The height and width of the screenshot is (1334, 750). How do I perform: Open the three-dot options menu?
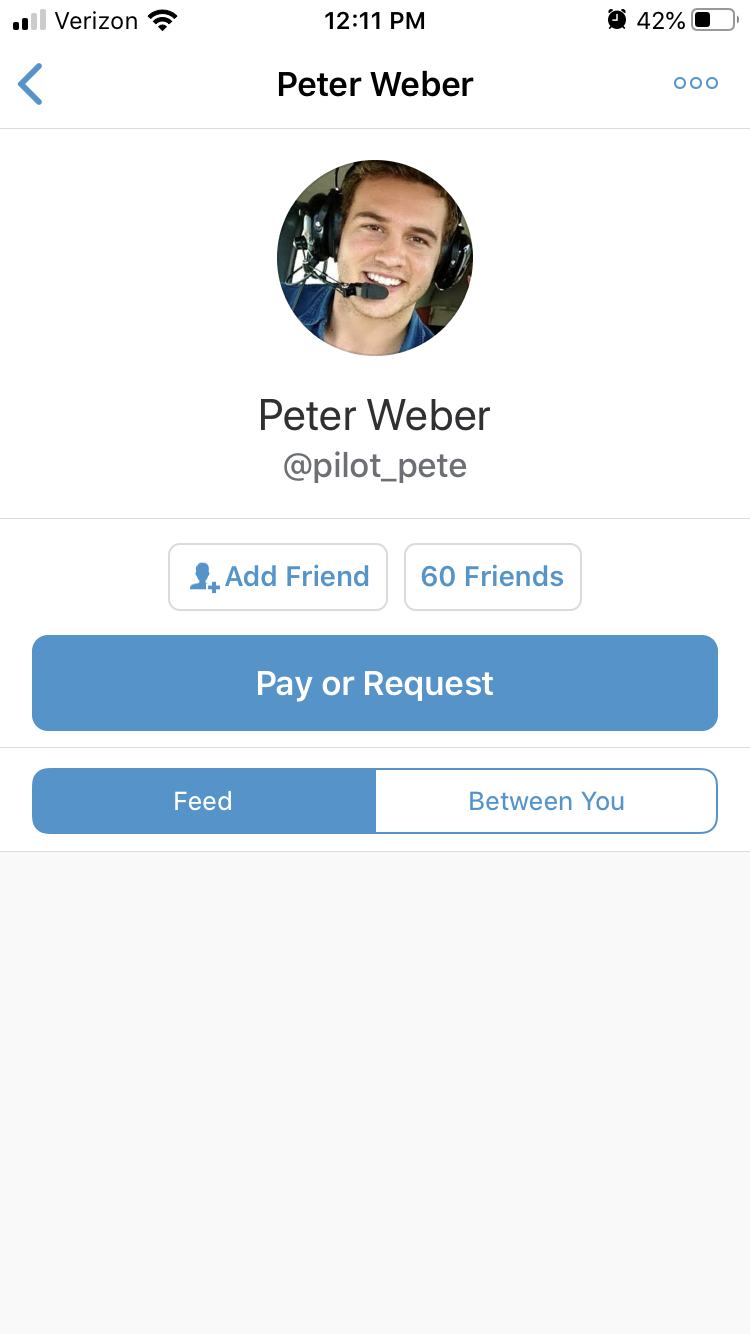(x=695, y=83)
